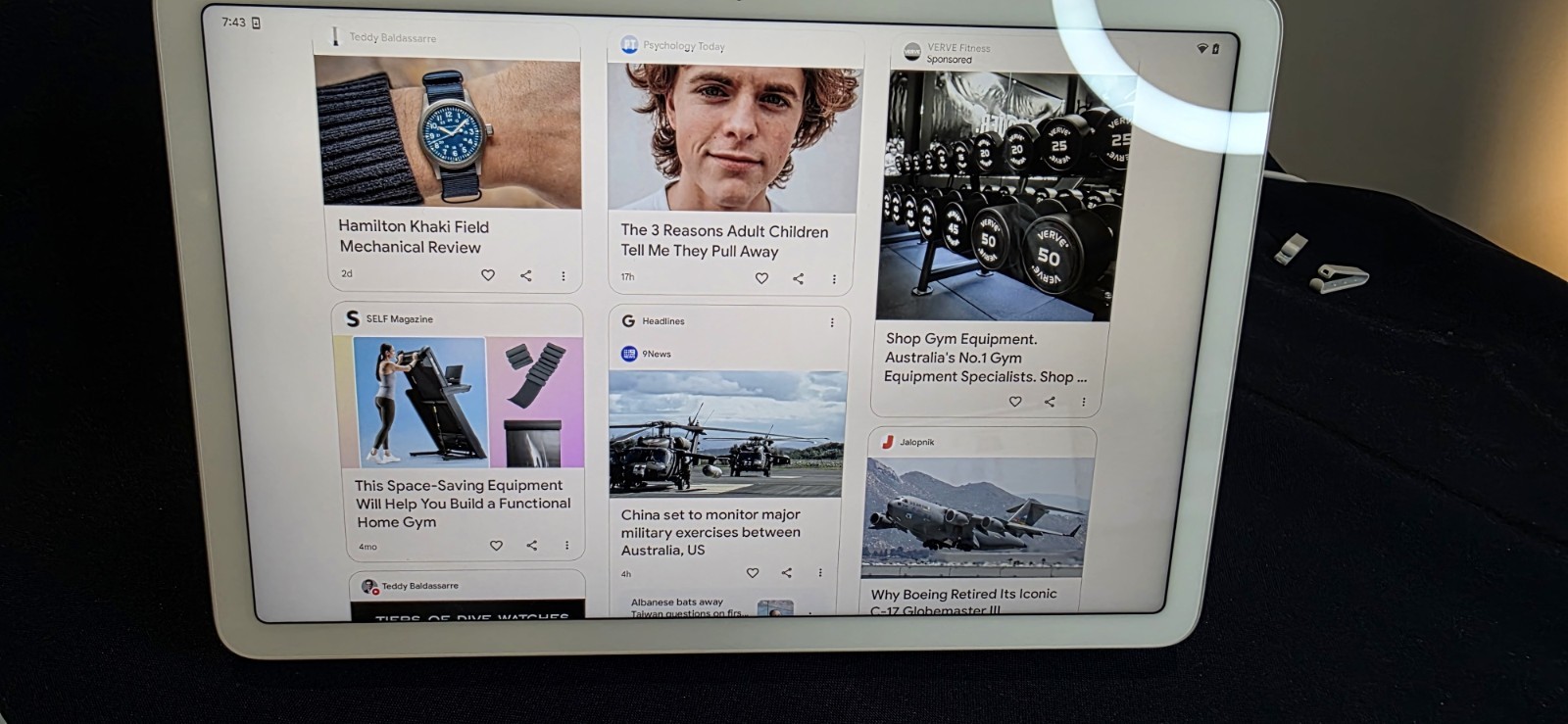Screen dimensions: 1568x724
Task: Open overflow menu on SELF Magazine card
Action: click(x=566, y=546)
